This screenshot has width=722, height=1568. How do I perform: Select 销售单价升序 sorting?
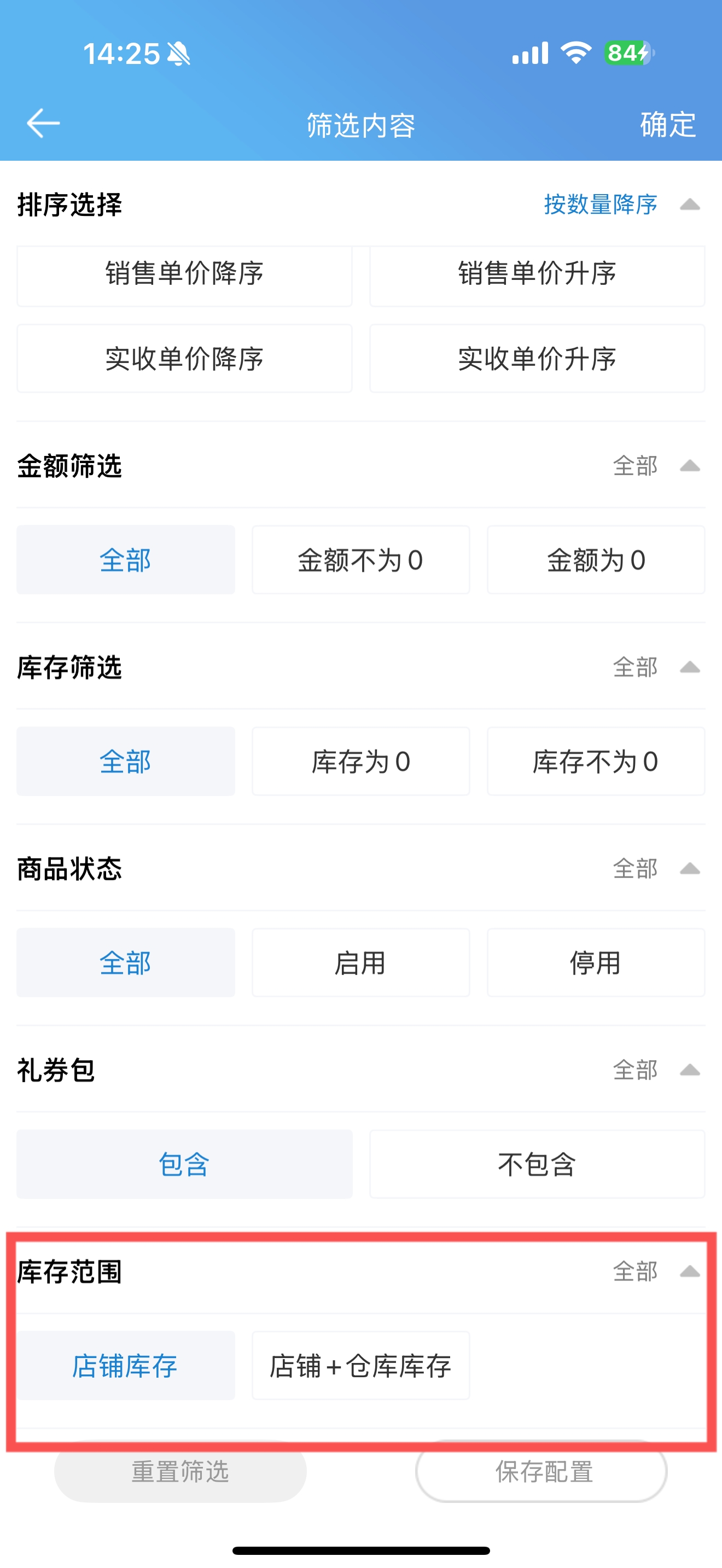click(x=537, y=274)
